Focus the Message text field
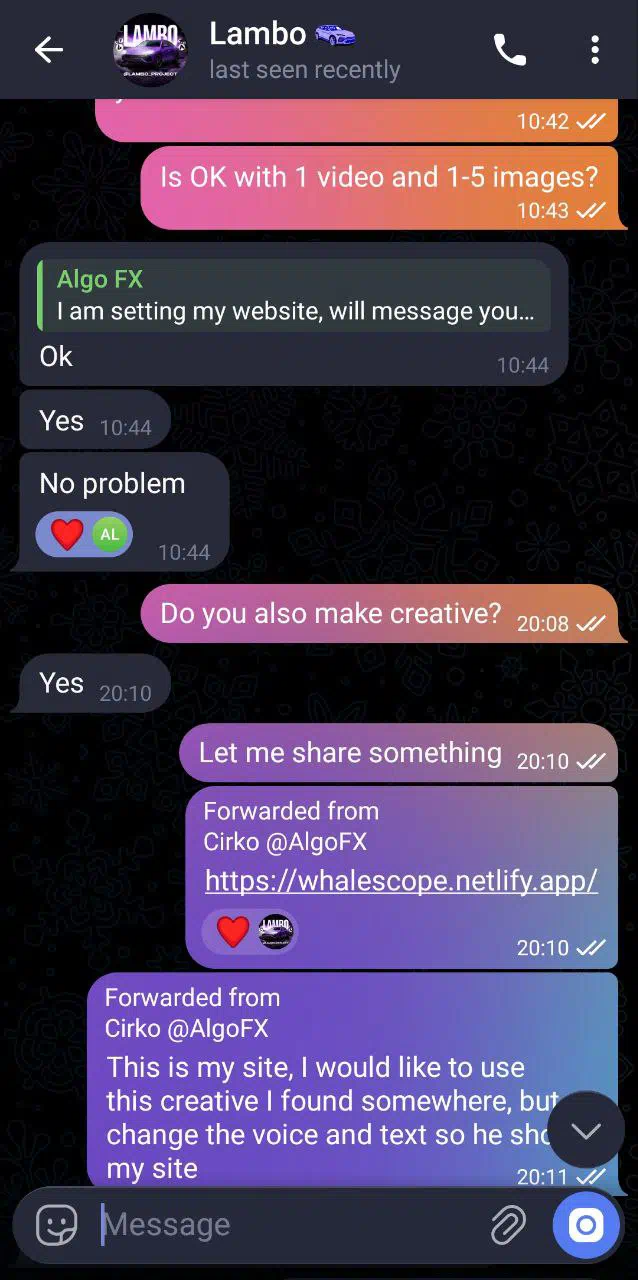 [x=280, y=1225]
